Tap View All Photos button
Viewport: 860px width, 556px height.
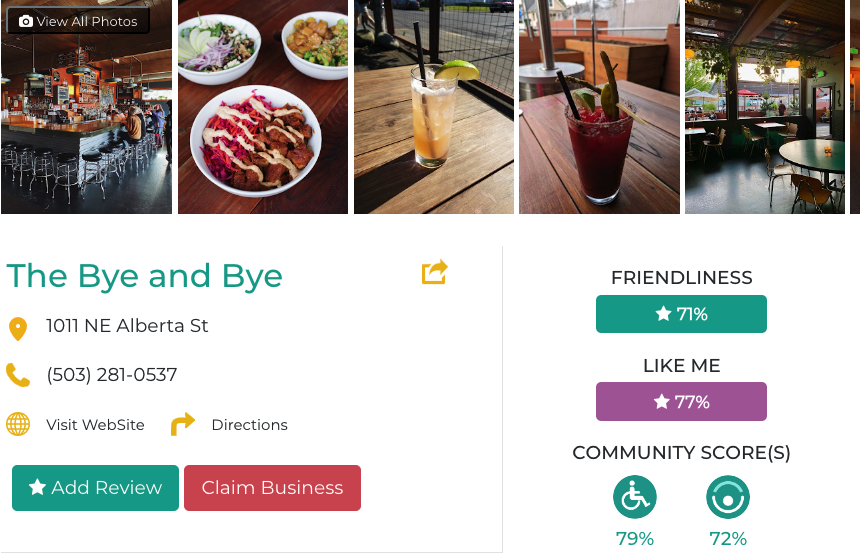(x=78, y=21)
